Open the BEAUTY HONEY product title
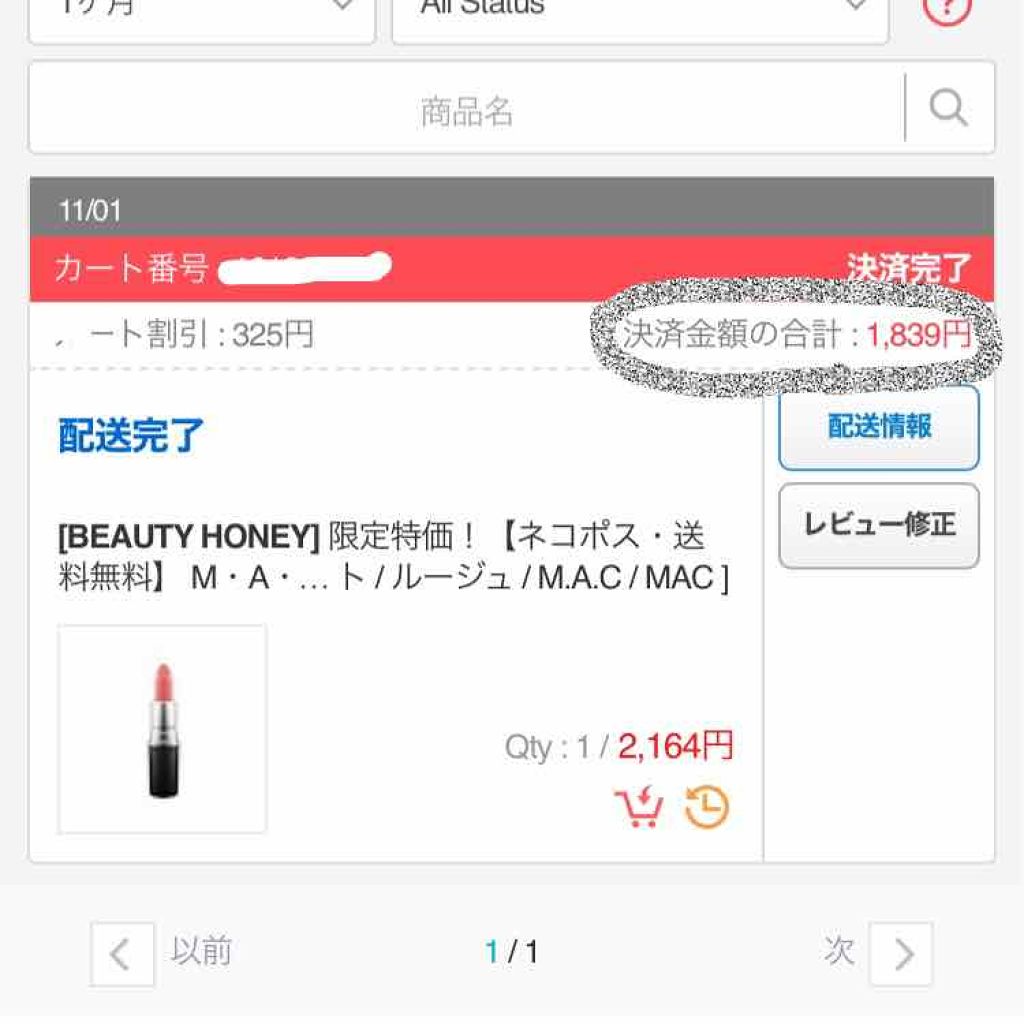1024x1024 pixels. point(393,557)
